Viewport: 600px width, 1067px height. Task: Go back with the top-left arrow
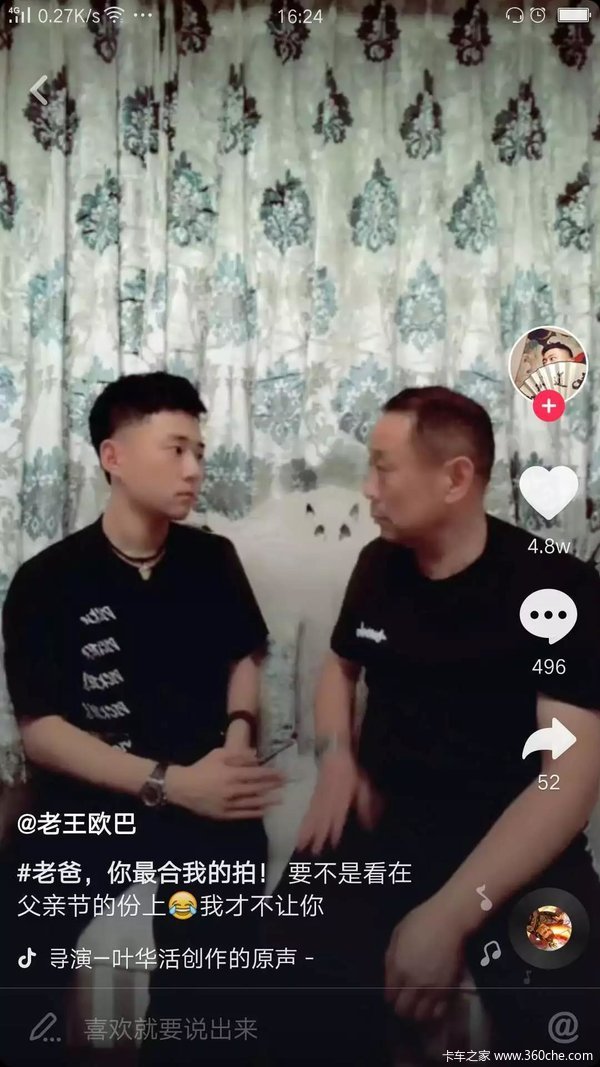pos(38,90)
